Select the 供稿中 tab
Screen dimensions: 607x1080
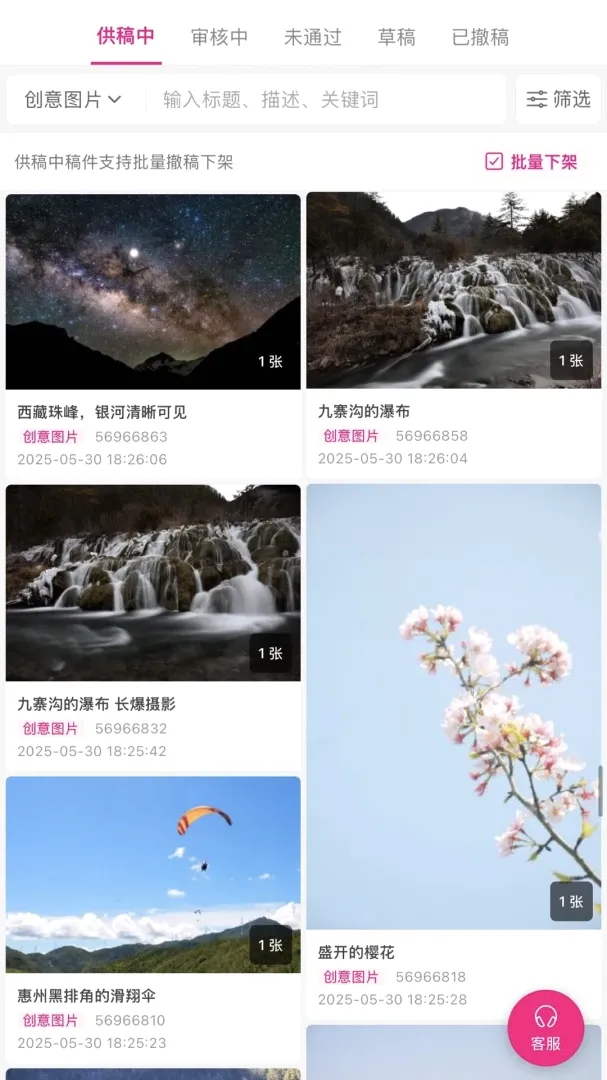125,36
